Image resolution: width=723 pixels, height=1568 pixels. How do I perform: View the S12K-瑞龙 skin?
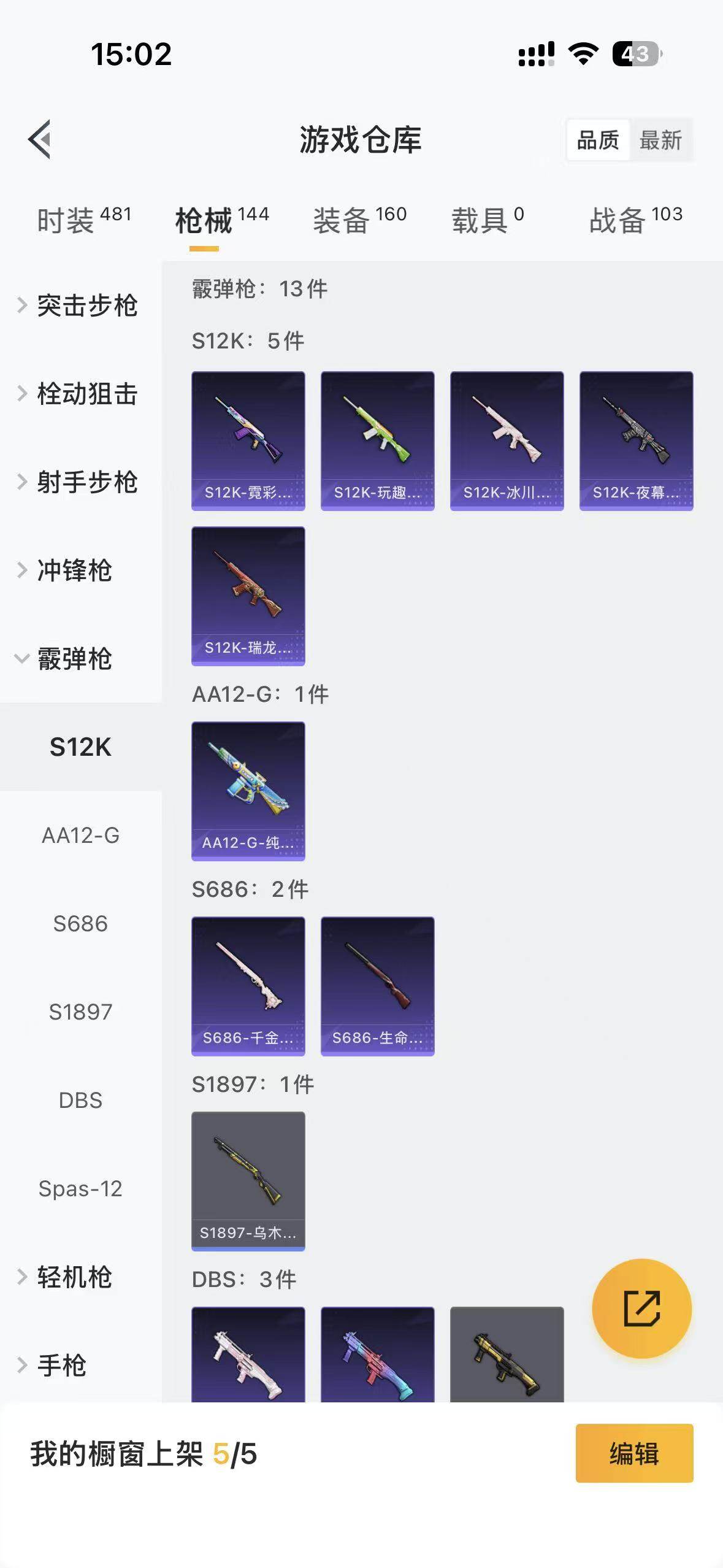point(248,596)
